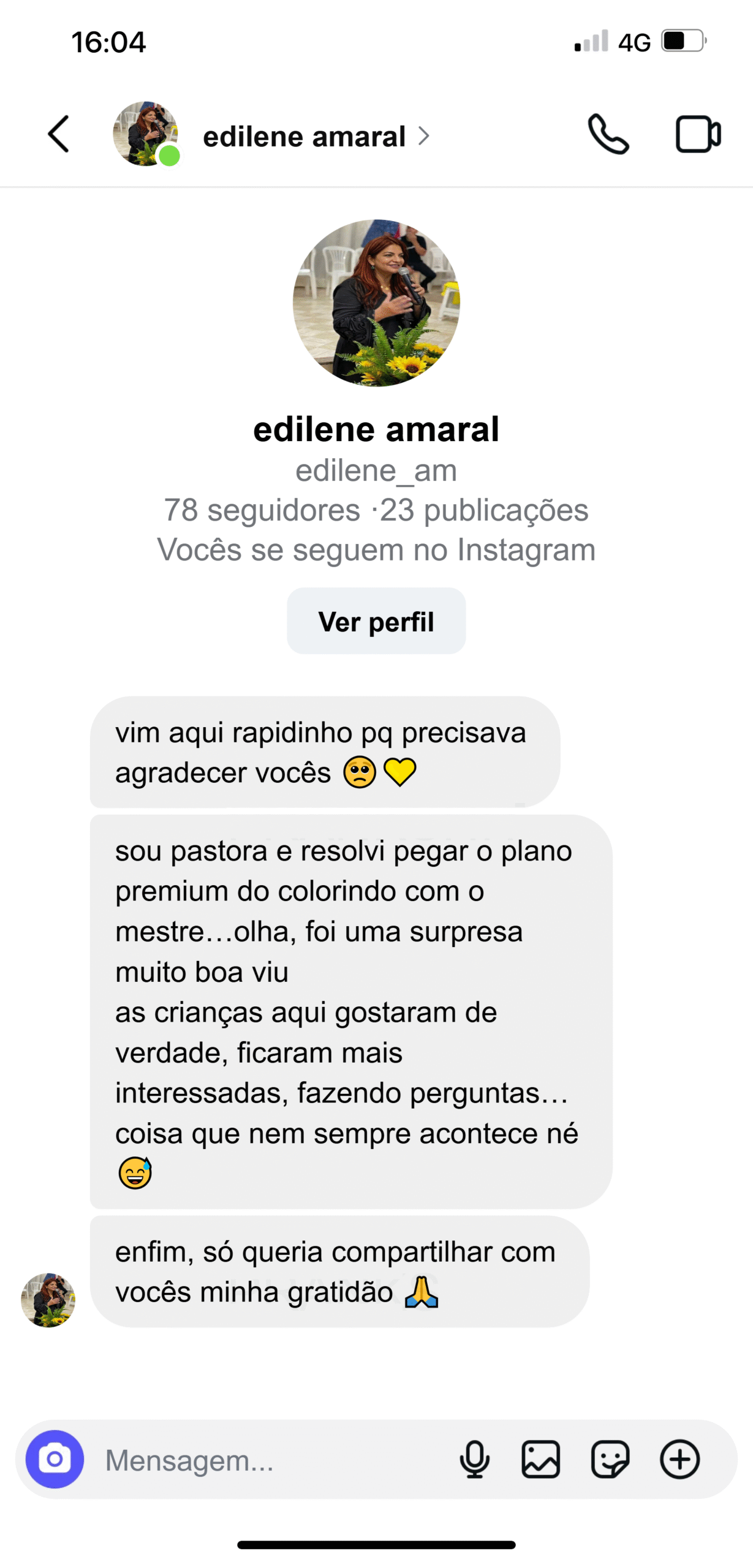This screenshot has width=753, height=1568.
Task: Open conversation settings from edilene amaral header
Action: [x=305, y=136]
